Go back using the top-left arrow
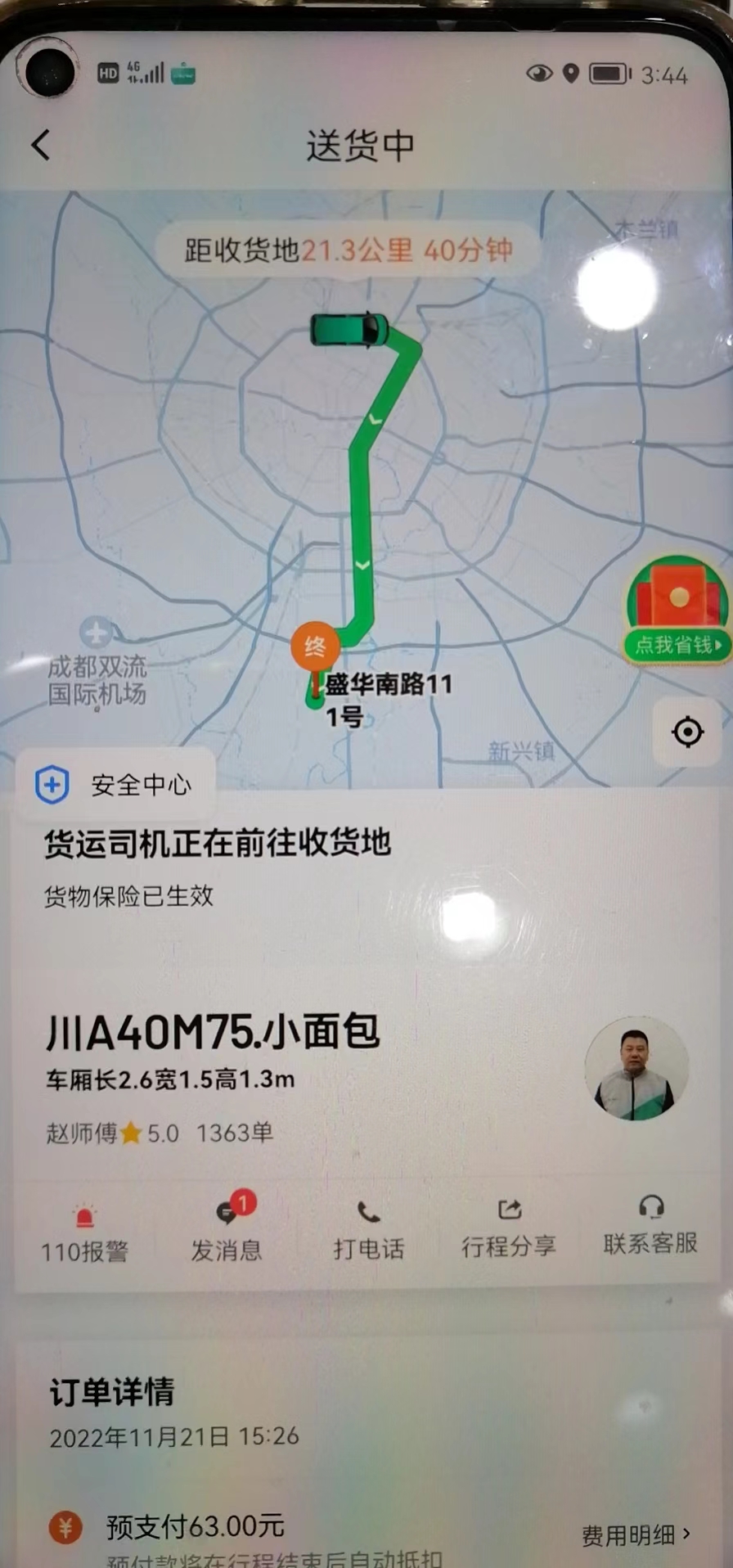Screen dimensions: 733x1568 pyautogui.click(x=41, y=146)
